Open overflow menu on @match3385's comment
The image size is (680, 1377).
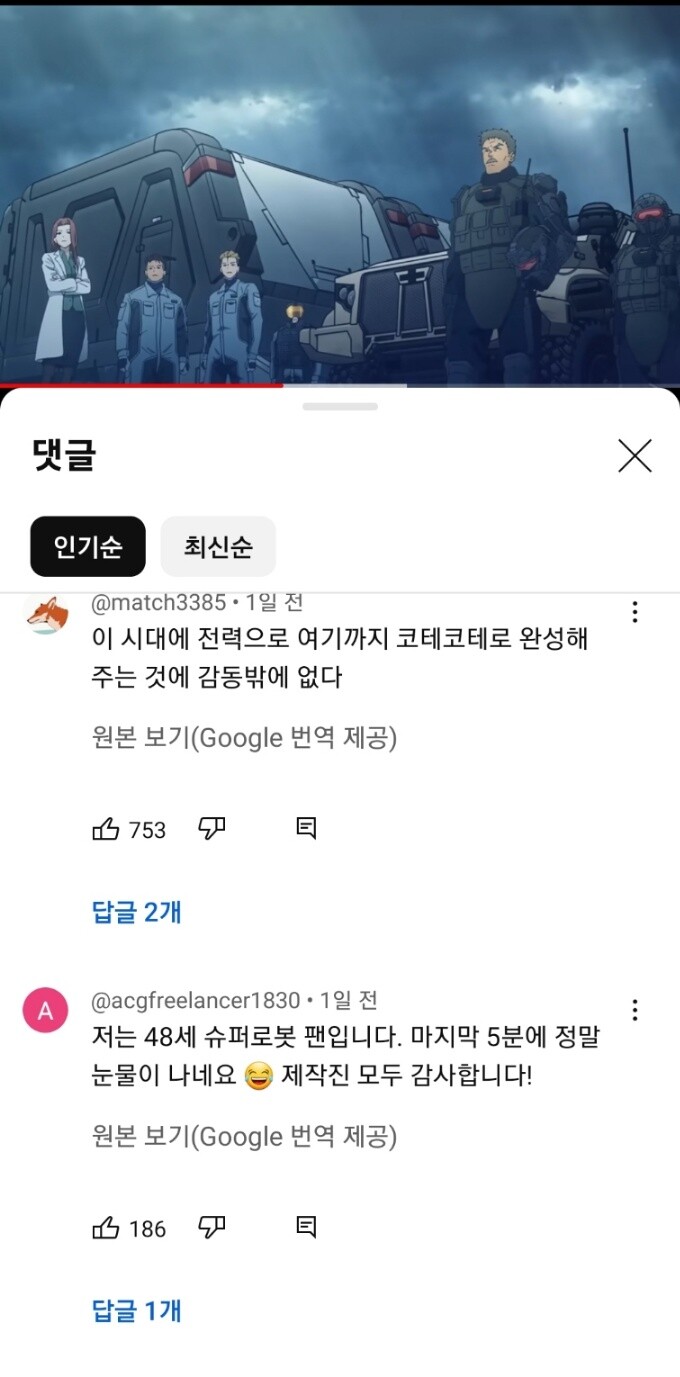(x=634, y=612)
